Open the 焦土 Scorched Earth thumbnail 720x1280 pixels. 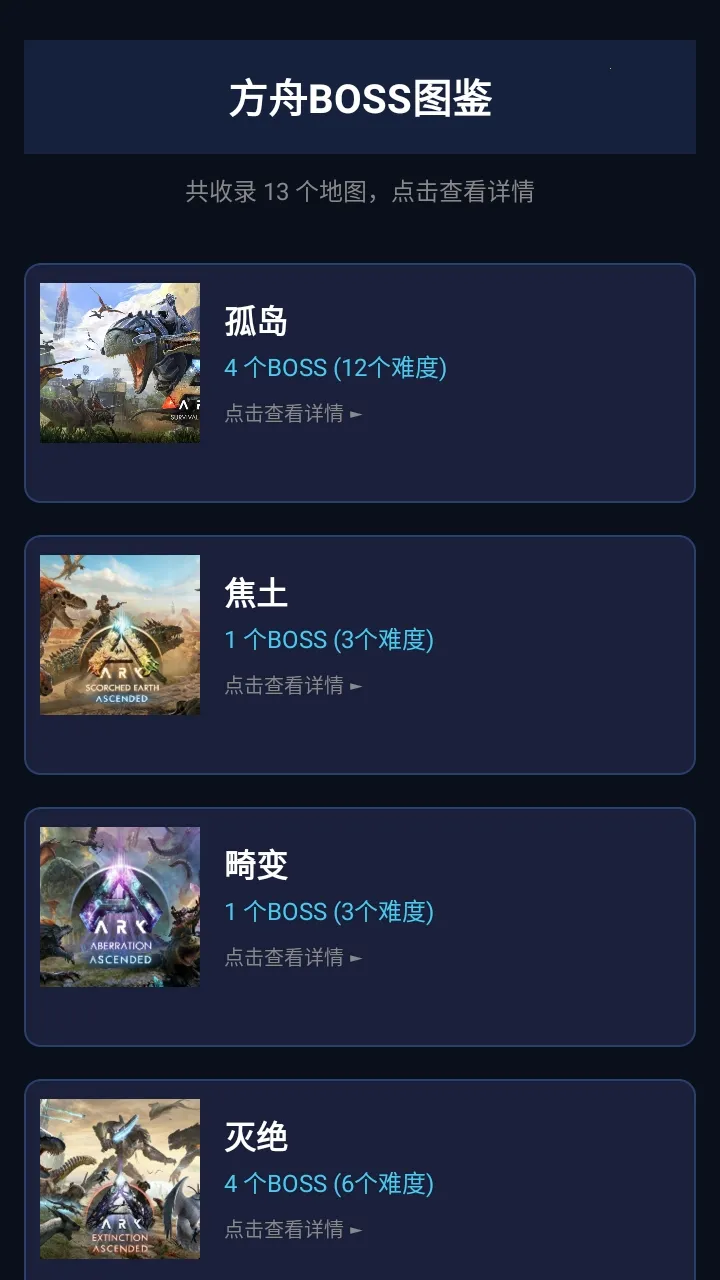coord(119,634)
